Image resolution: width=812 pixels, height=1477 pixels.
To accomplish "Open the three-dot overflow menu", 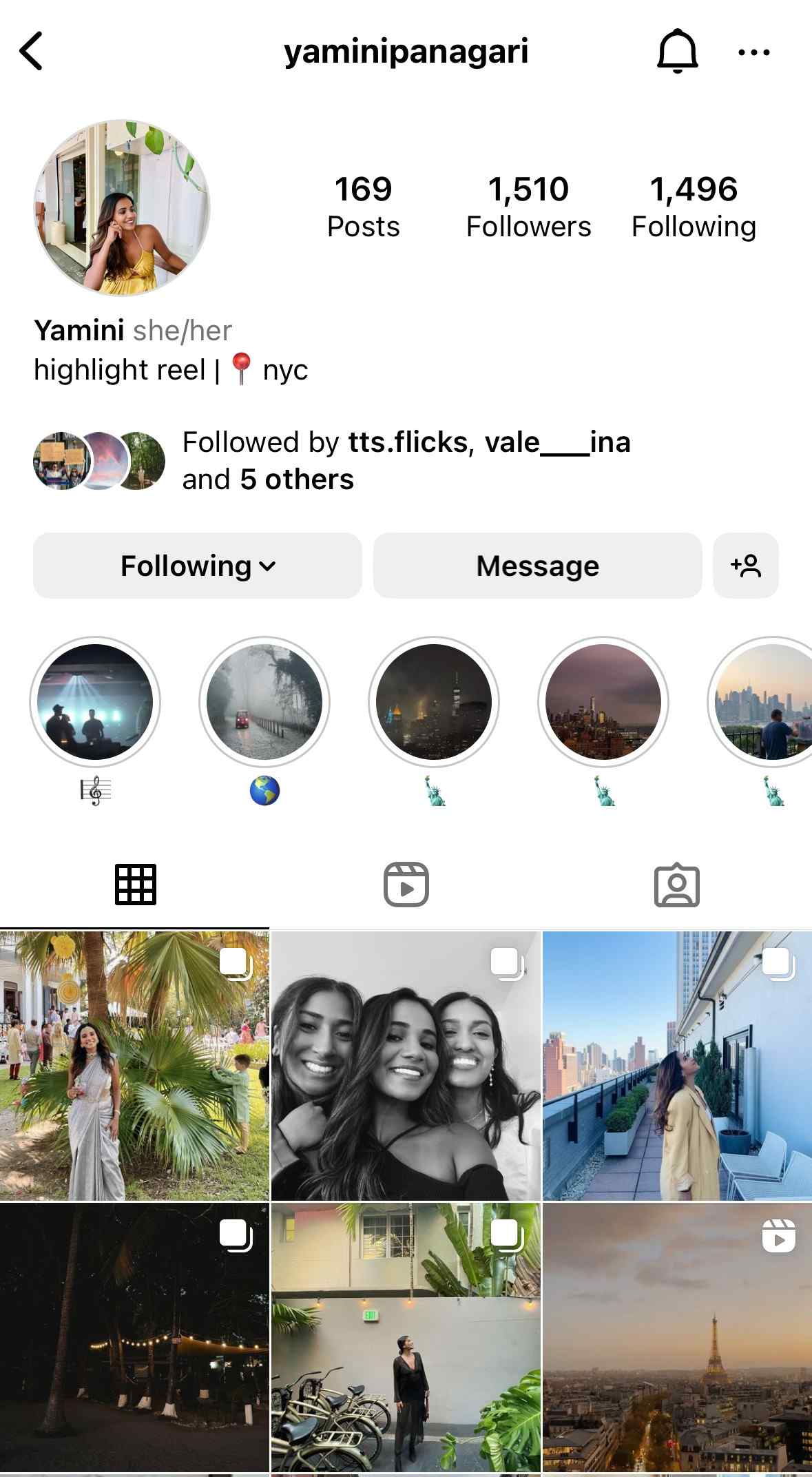I will [x=753, y=52].
